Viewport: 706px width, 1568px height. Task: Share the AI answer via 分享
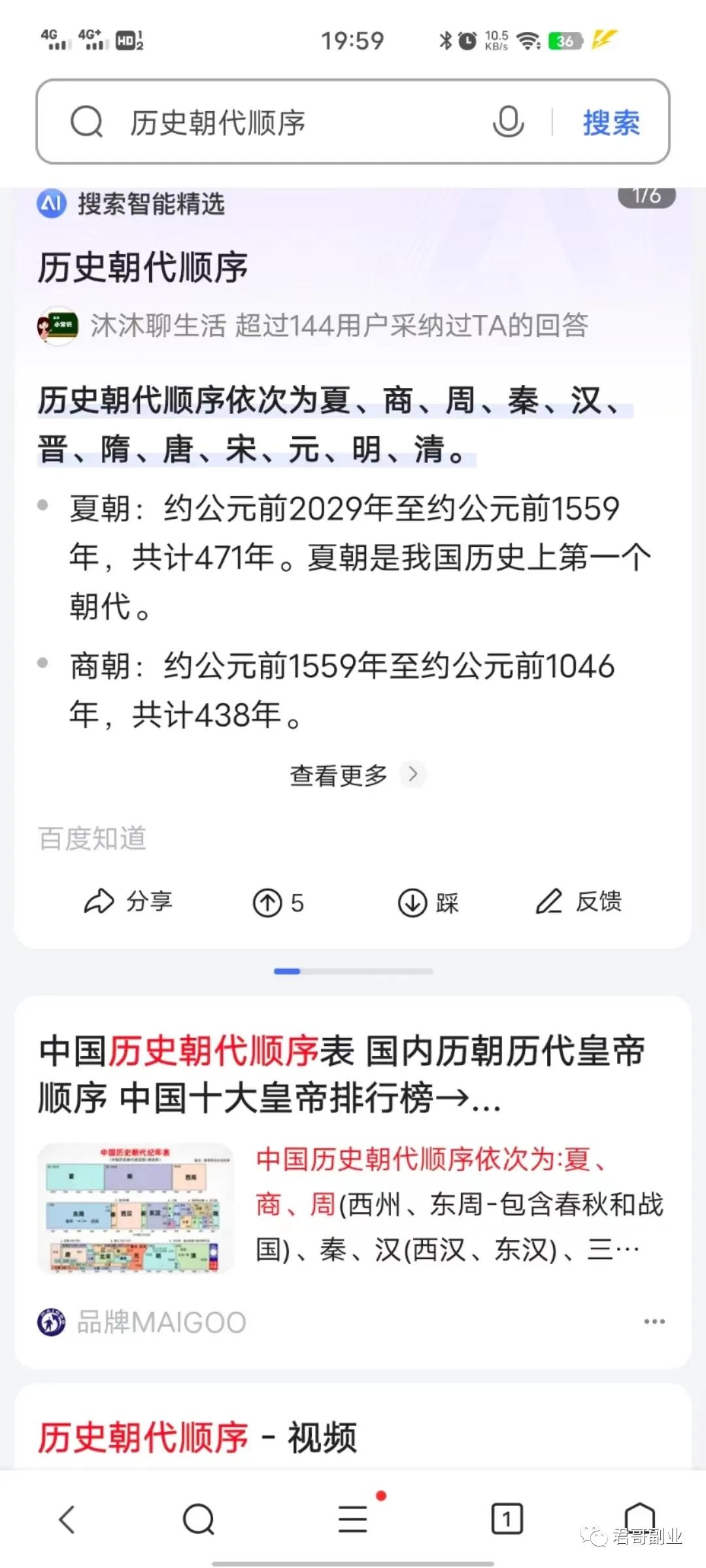[129, 902]
